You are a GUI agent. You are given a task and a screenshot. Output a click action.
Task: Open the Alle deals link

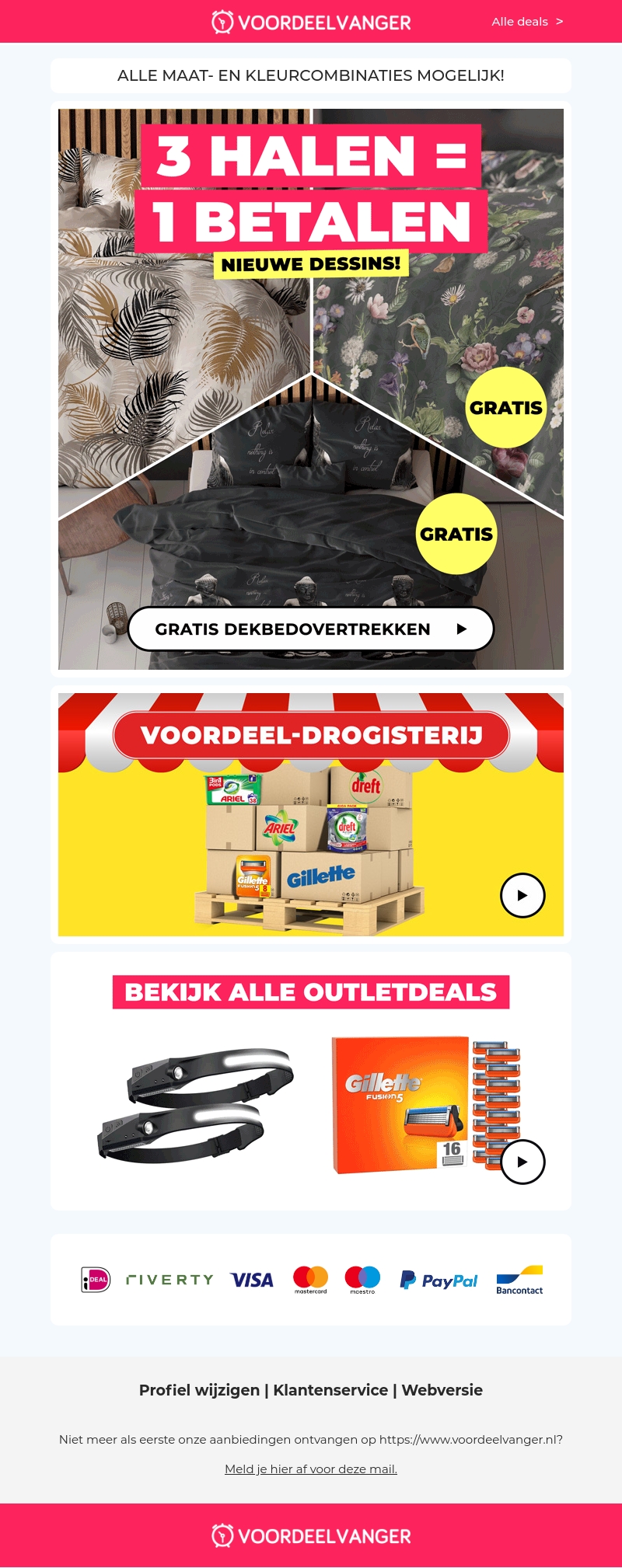526,22
